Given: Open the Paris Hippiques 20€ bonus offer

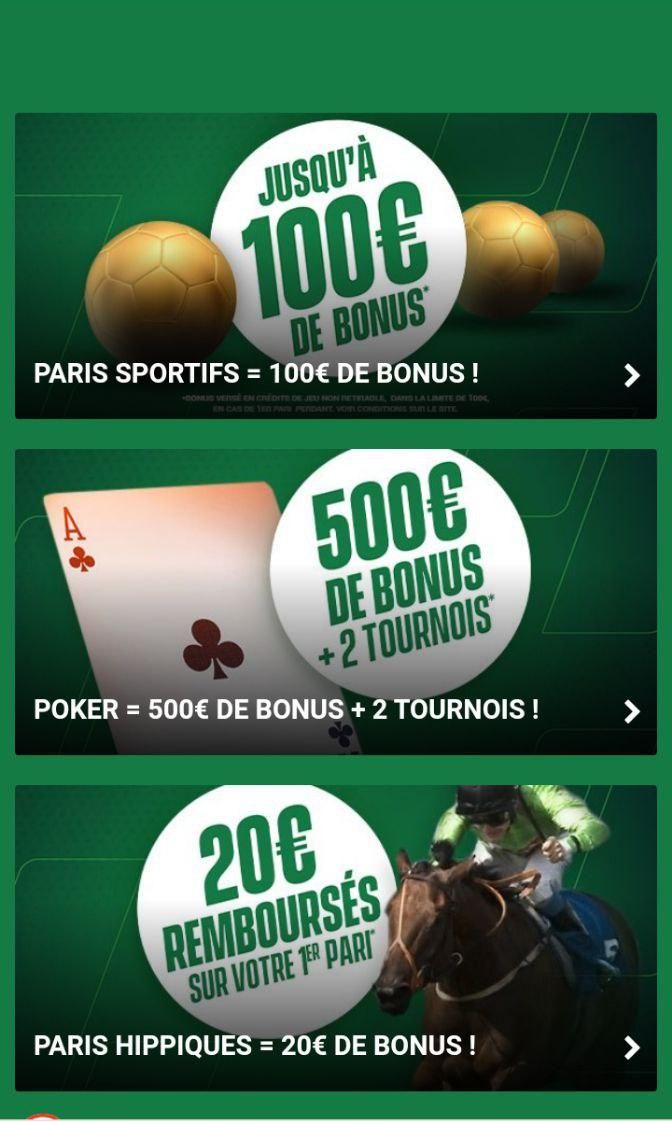Looking at the screenshot, I should 335,938.
